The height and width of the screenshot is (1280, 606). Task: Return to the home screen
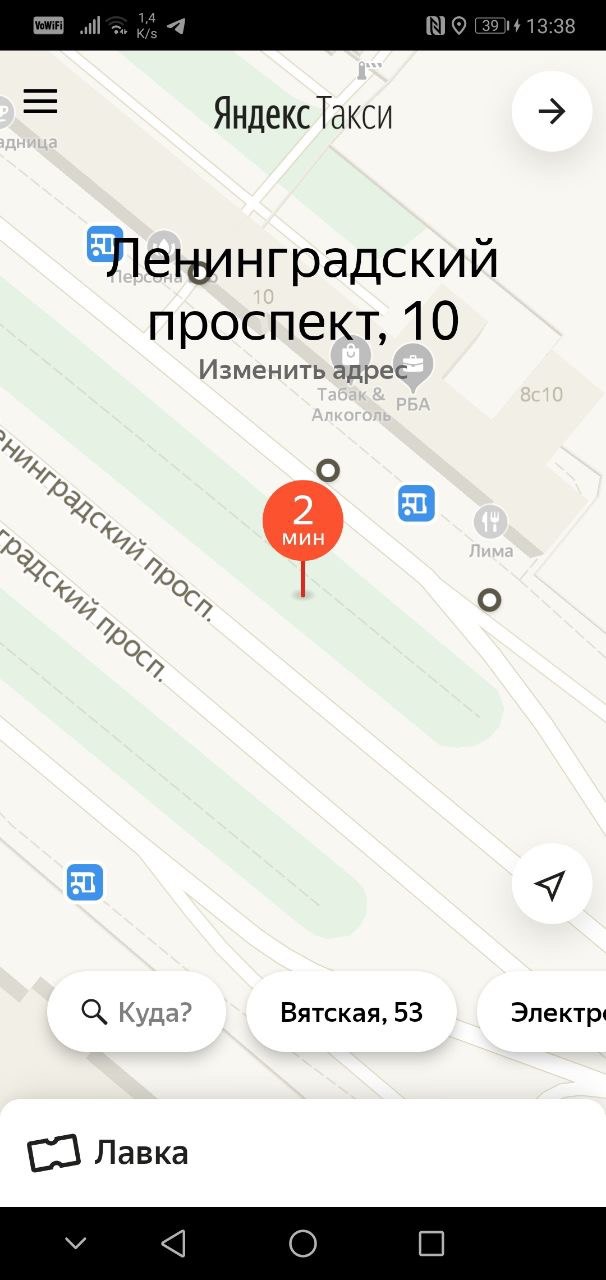coord(303,1243)
